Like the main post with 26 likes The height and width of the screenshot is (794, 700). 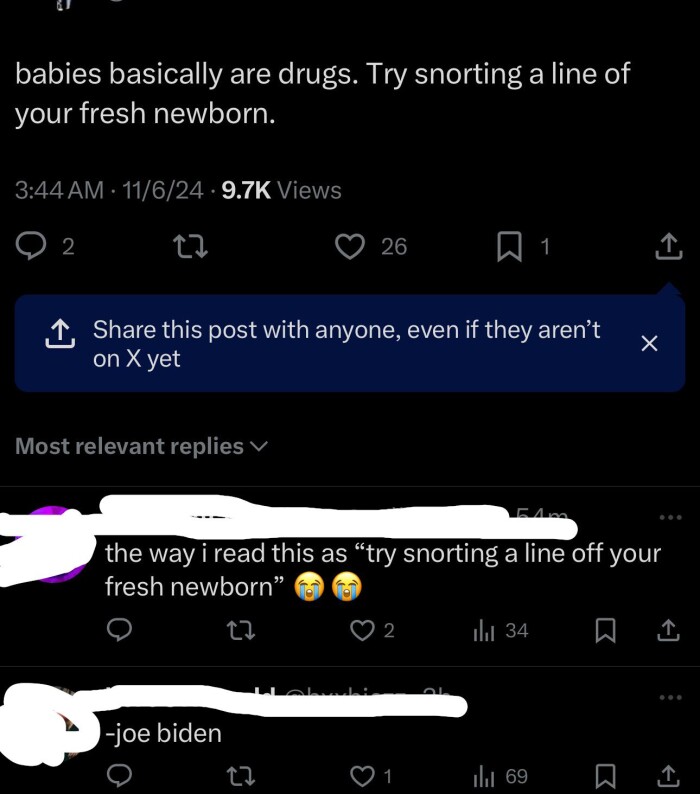click(x=350, y=246)
